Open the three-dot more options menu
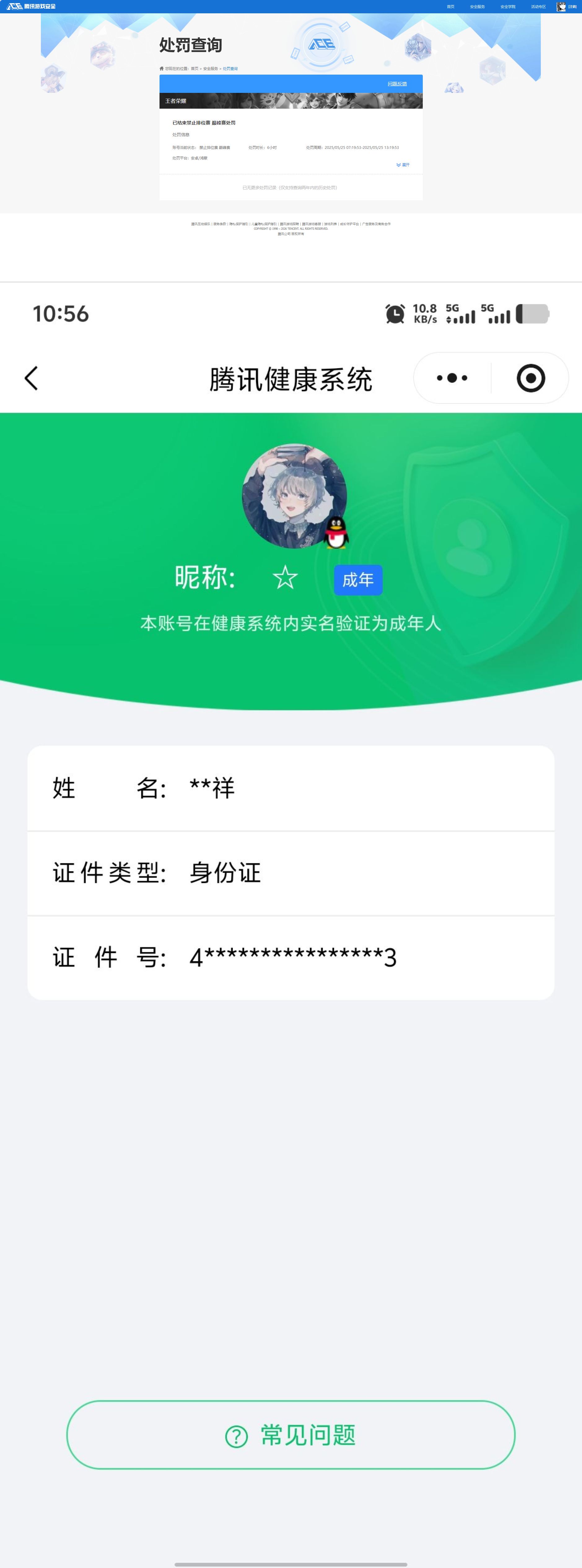 [450, 377]
